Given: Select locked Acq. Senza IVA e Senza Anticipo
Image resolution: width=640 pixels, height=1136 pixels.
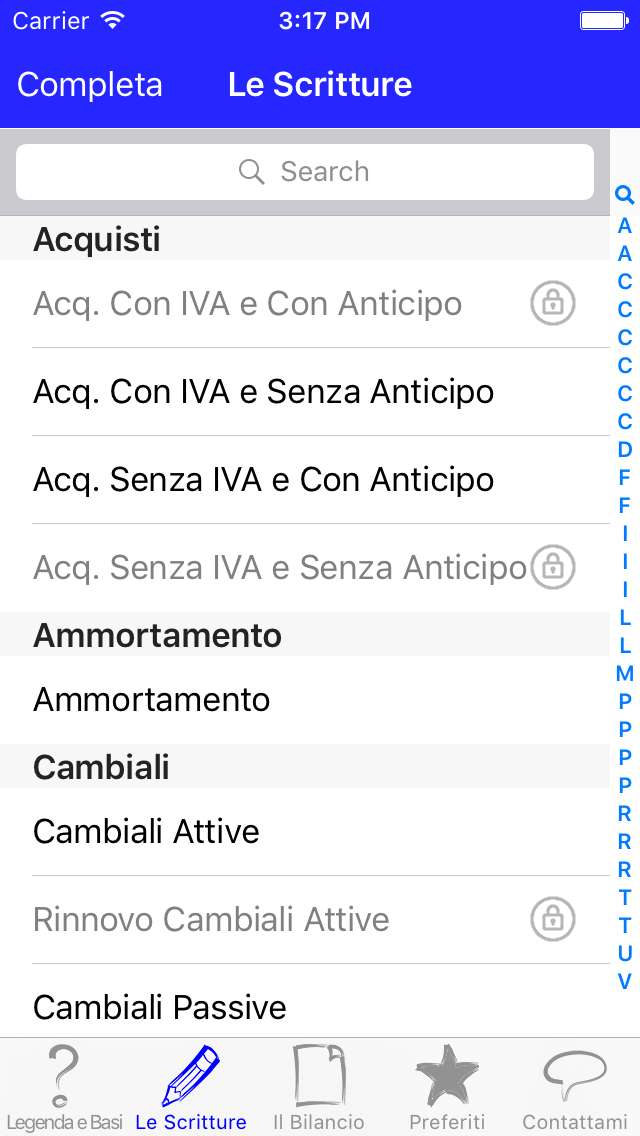Looking at the screenshot, I should [304, 568].
